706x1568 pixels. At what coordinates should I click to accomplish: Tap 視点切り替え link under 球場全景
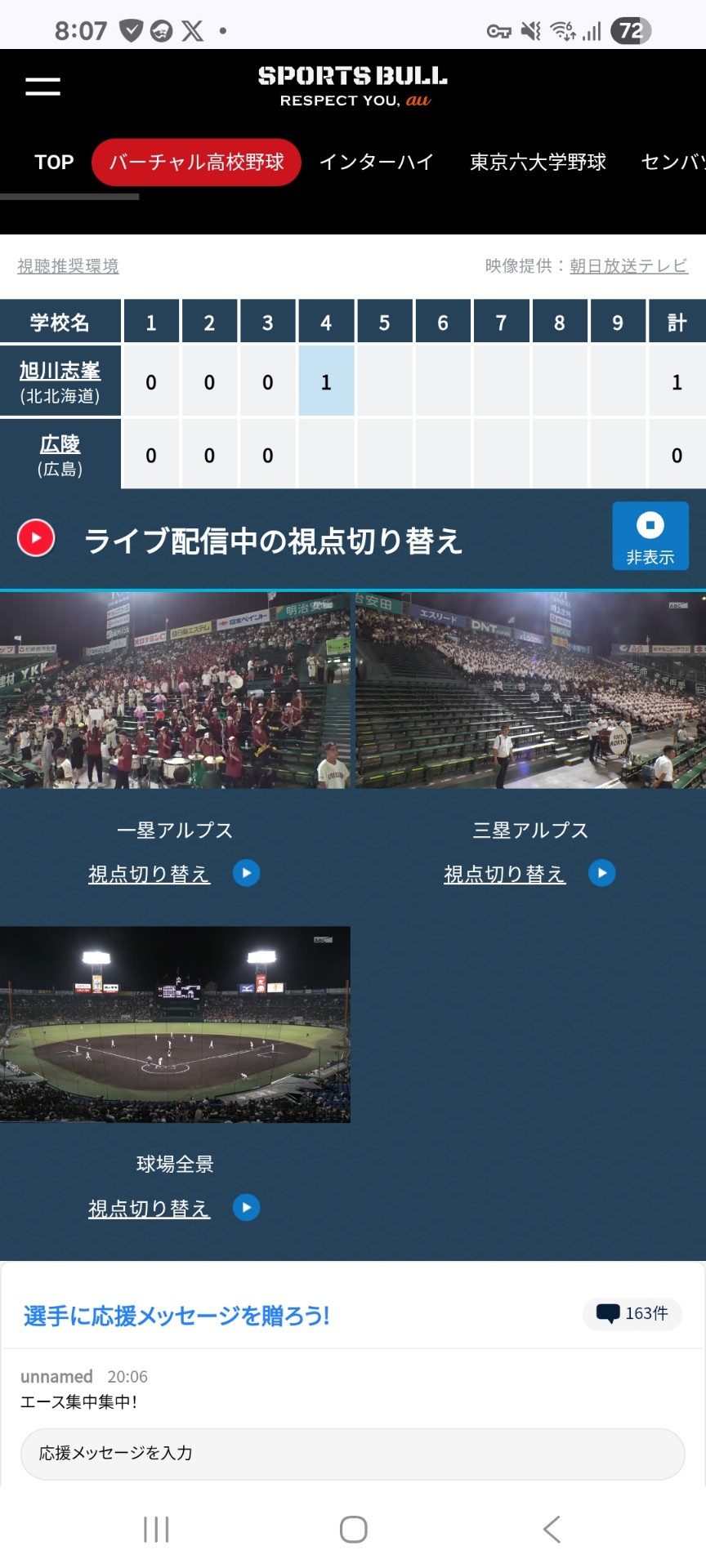pyautogui.click(x=150, y=1208)
